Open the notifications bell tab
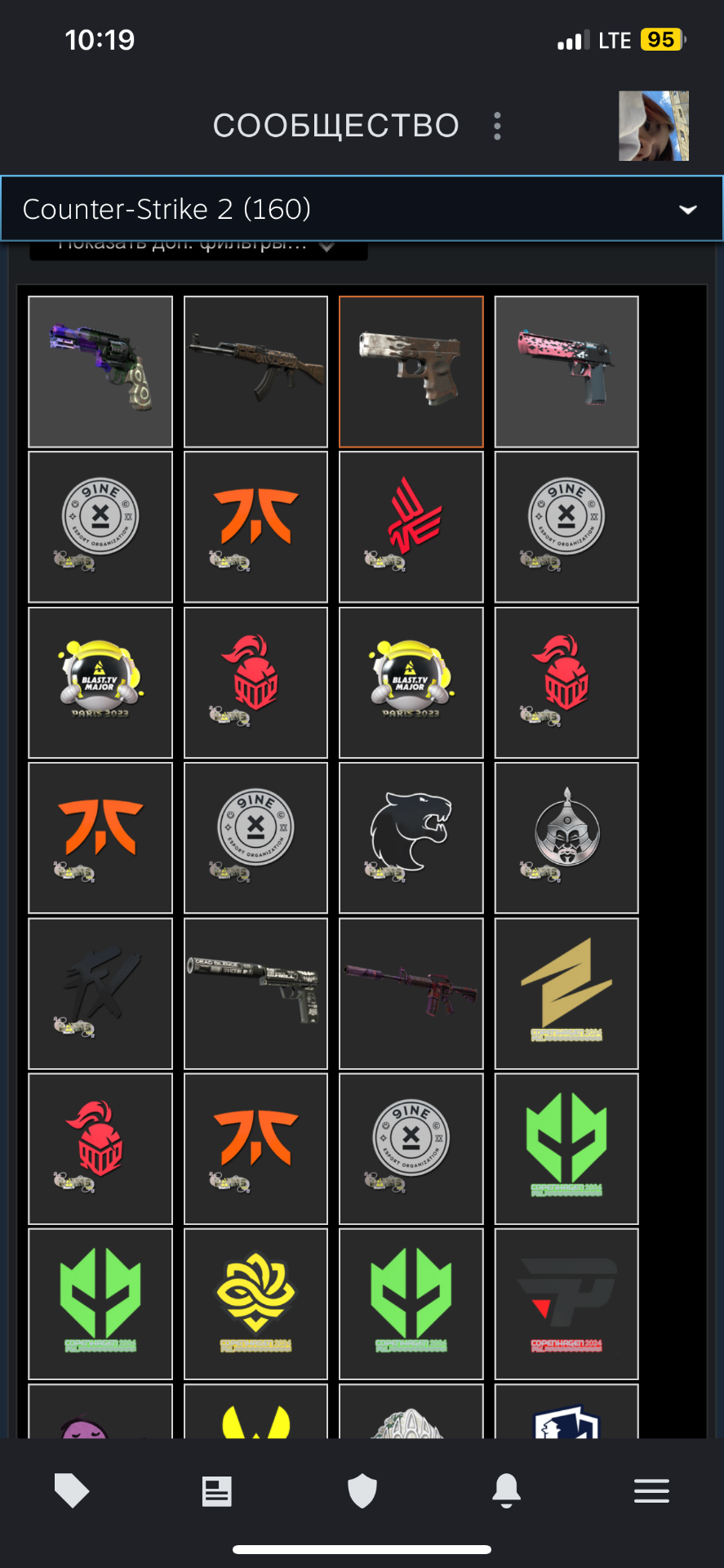The image size is (724, 1568). point(507,1491)
